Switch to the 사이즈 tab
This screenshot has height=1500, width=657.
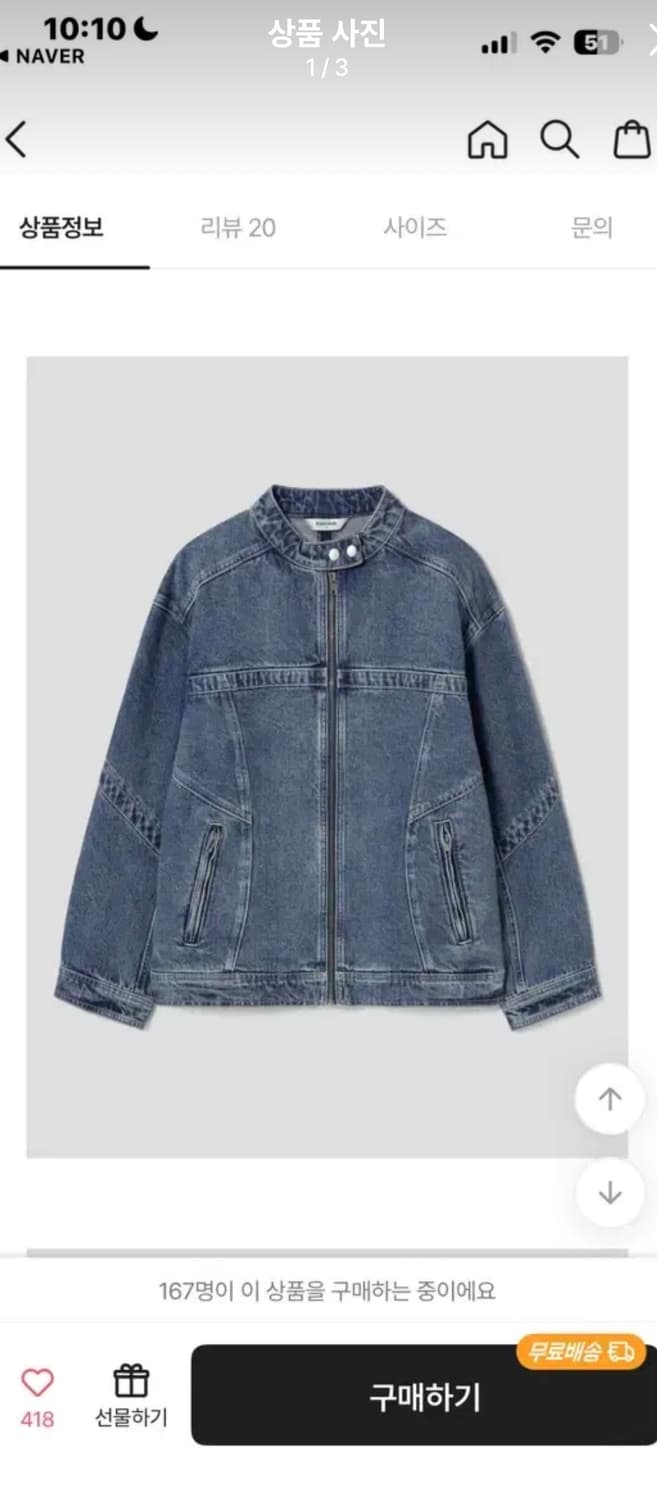414,228
